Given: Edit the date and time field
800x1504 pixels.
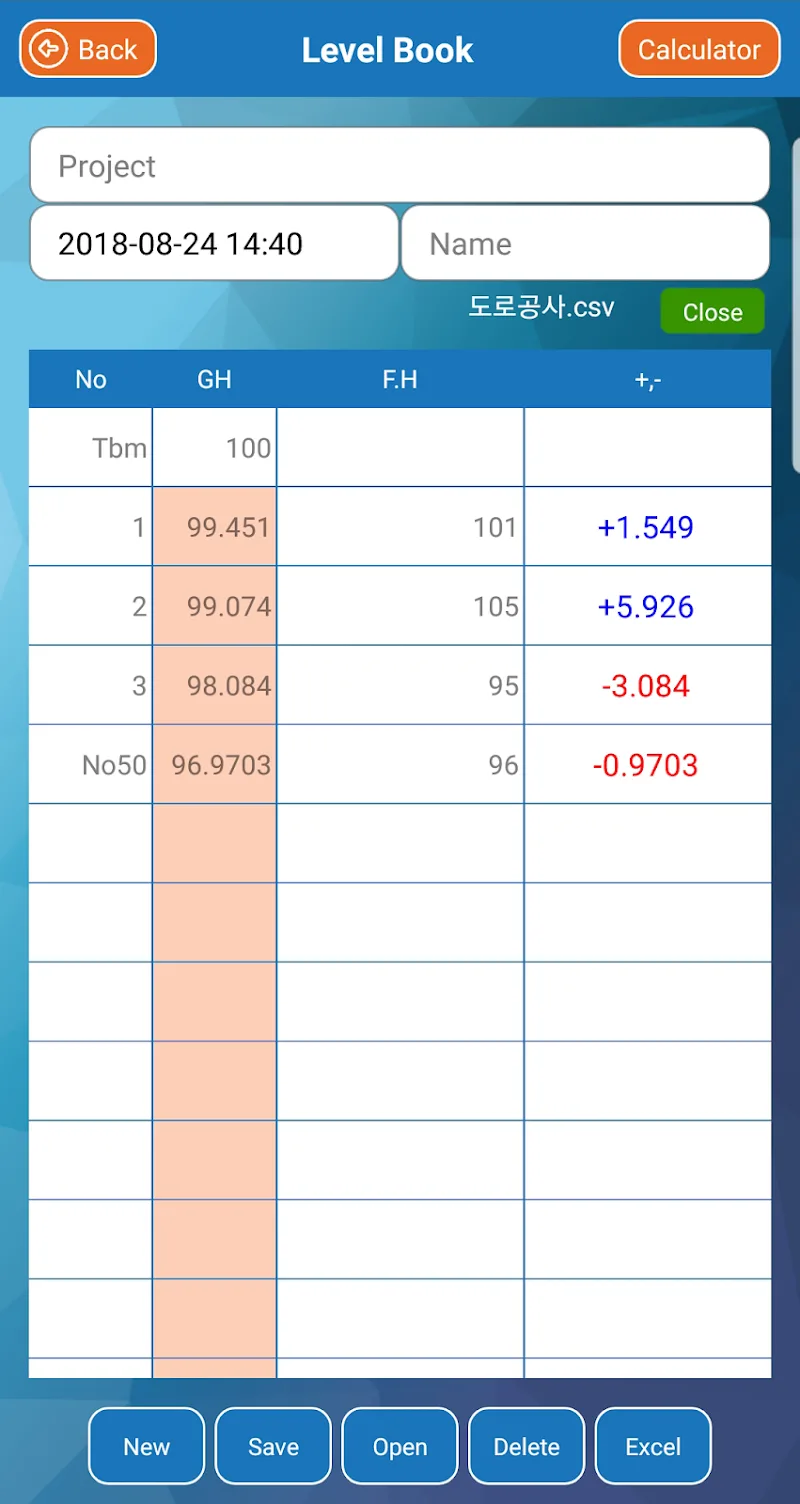Looking at the screenshot, I should (x=214, y=244).
